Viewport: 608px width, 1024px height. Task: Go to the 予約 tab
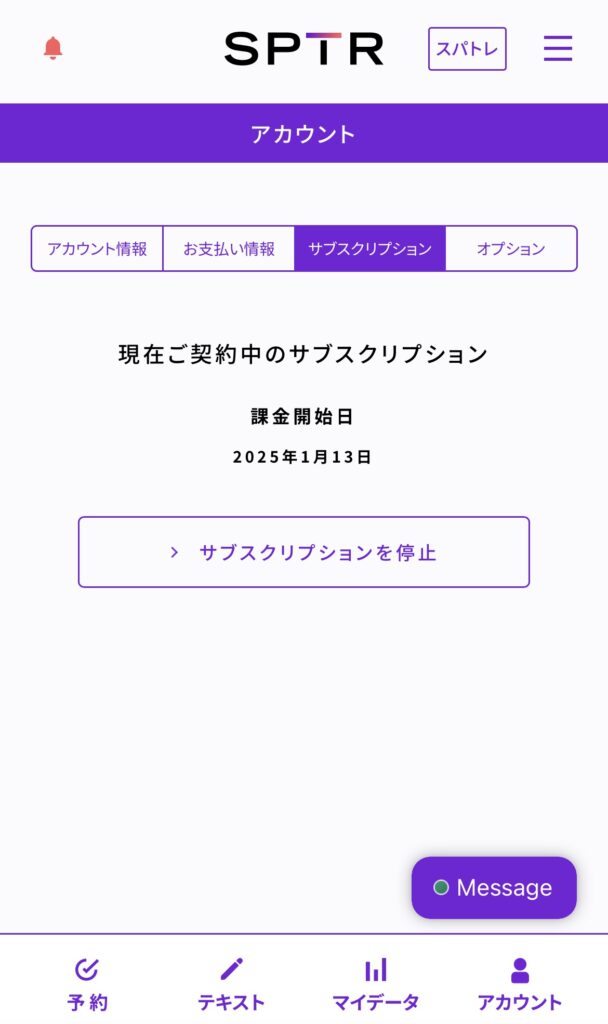[x=87, y=984]
